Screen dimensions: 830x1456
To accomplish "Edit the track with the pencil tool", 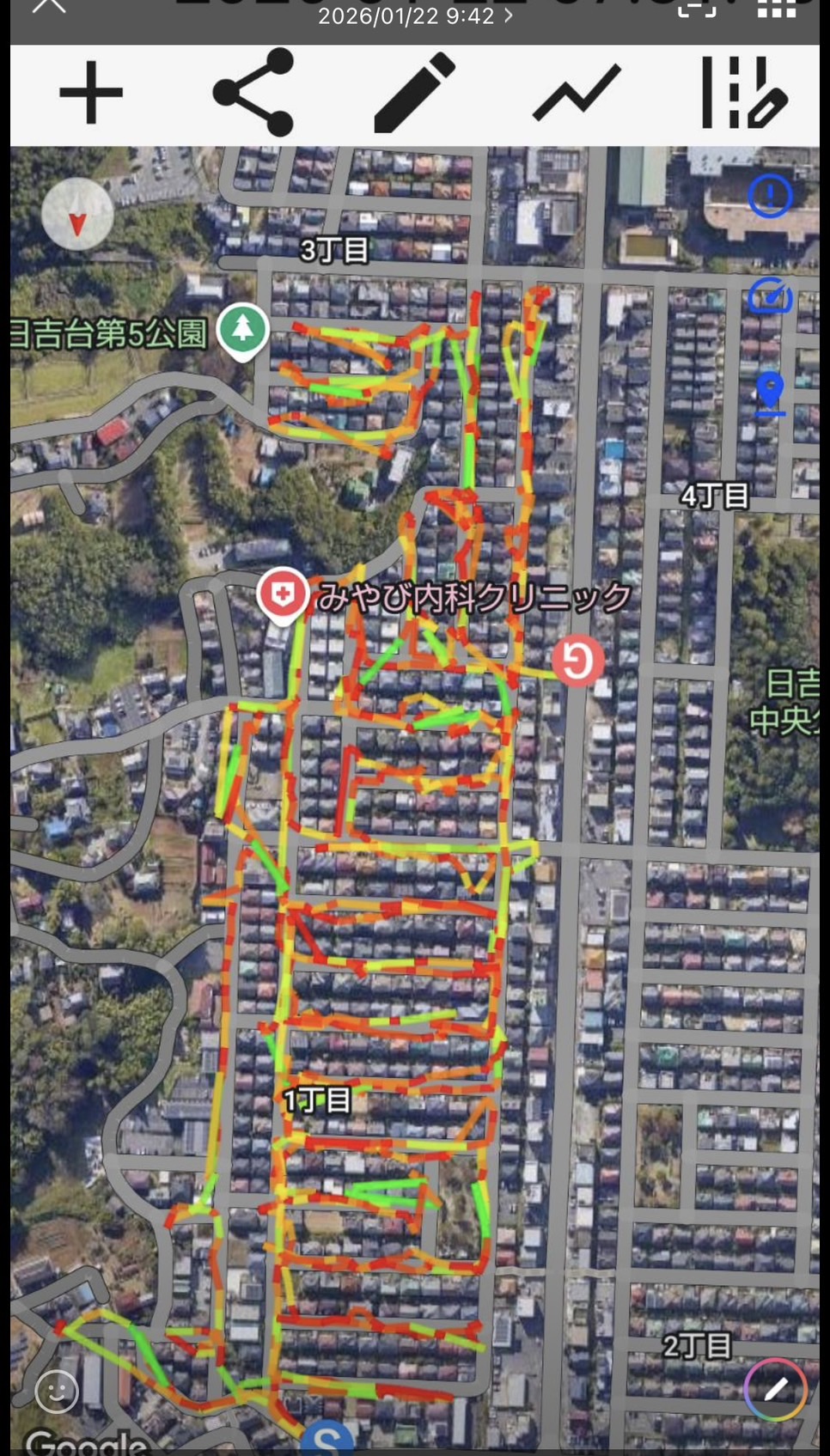I will click(415, 93).
